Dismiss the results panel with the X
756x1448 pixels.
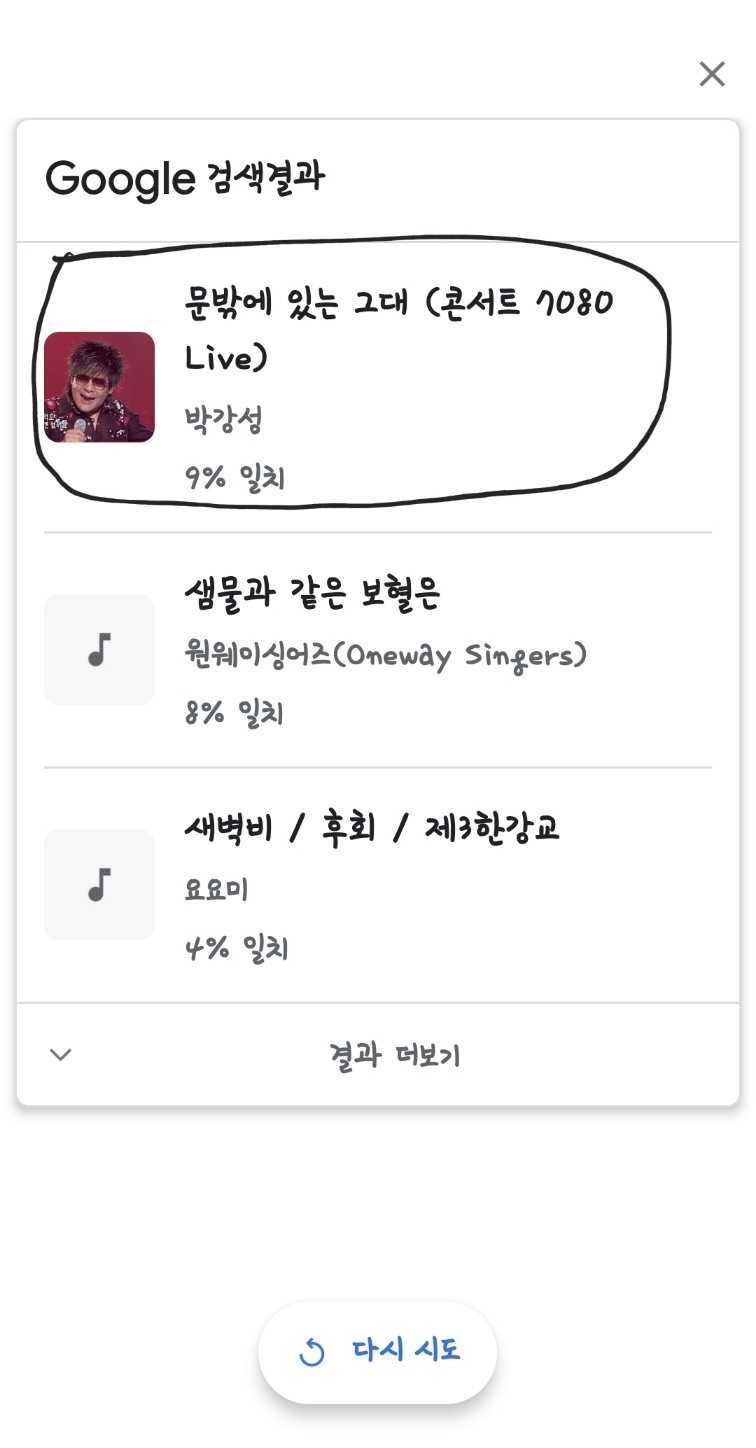coord(712,74)
